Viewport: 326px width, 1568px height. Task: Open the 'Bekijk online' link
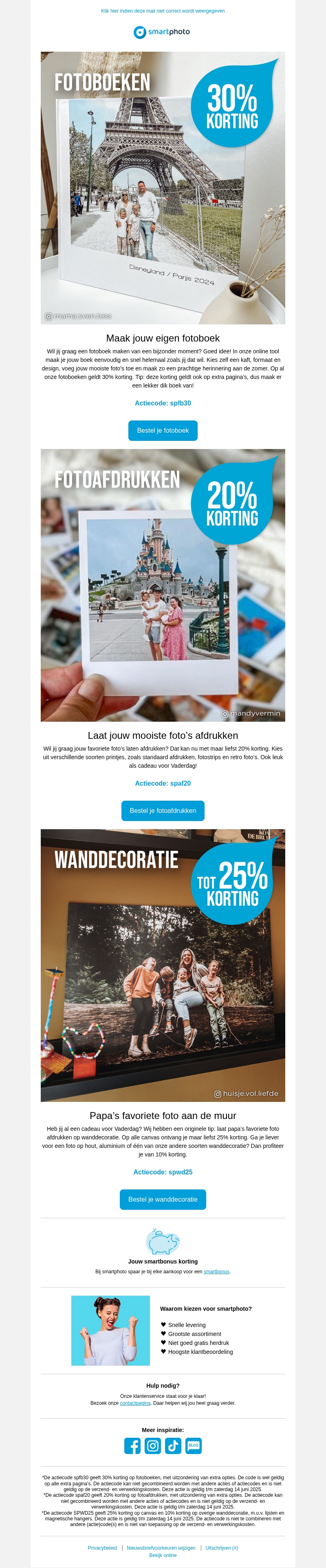coord(163,1555)
